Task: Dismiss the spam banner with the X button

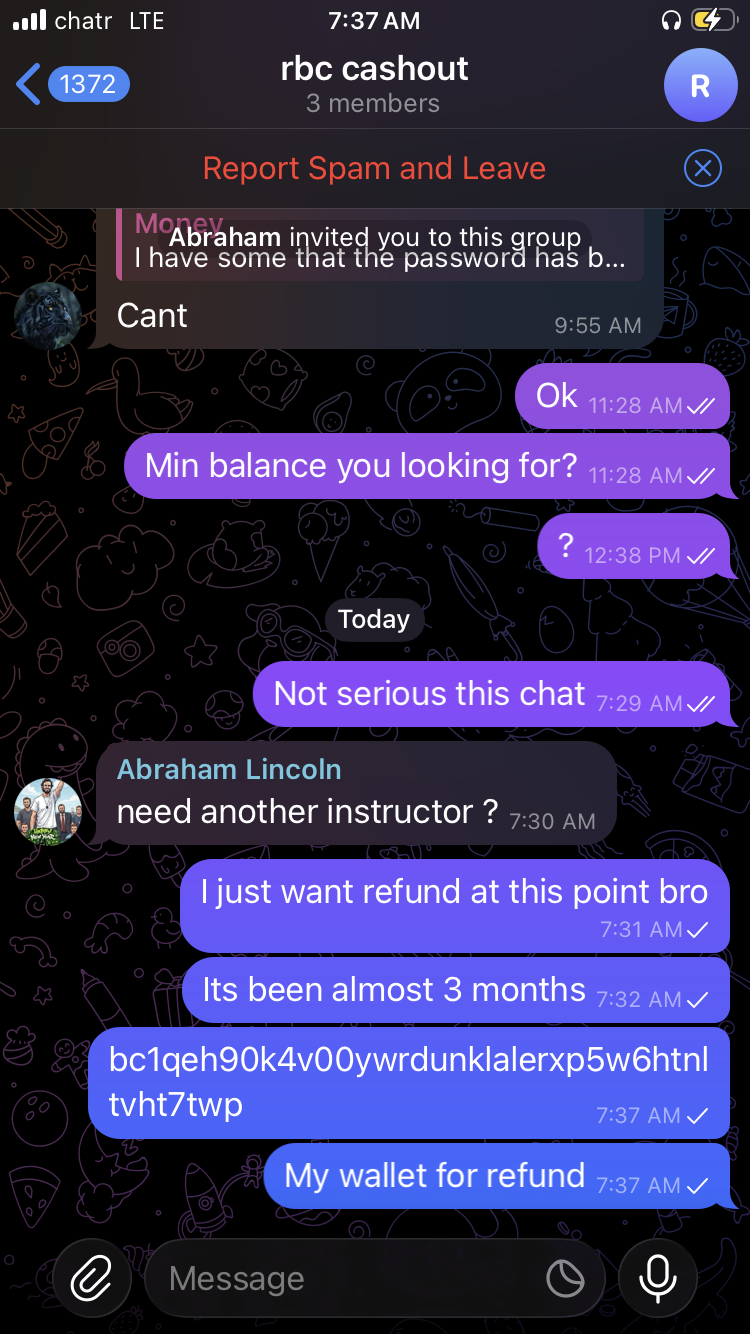Action: click(x=702, y=168)
